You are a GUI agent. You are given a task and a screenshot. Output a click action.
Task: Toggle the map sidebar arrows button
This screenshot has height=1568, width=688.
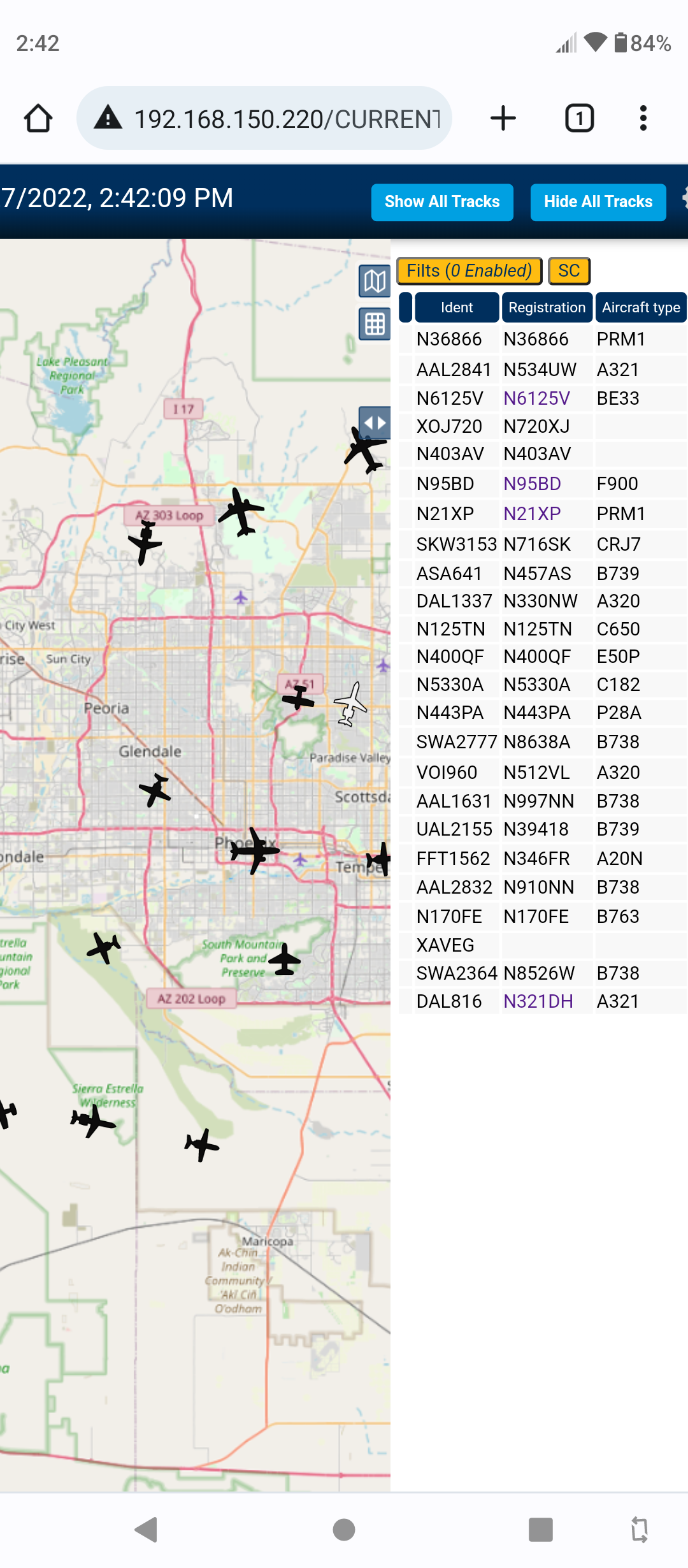pos(375,423)
